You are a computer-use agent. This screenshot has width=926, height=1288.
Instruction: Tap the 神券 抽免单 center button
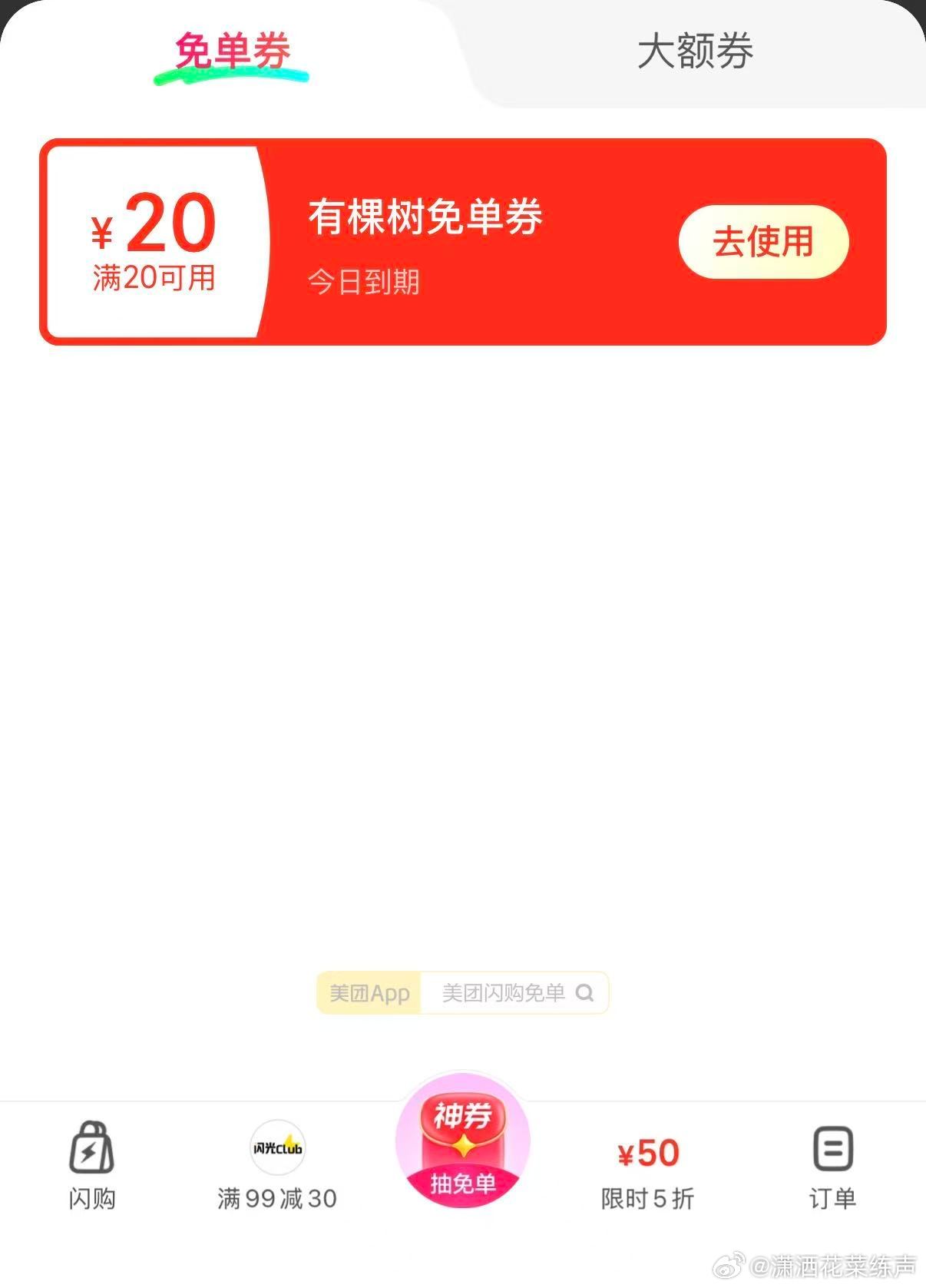[x=463, y=1143]
